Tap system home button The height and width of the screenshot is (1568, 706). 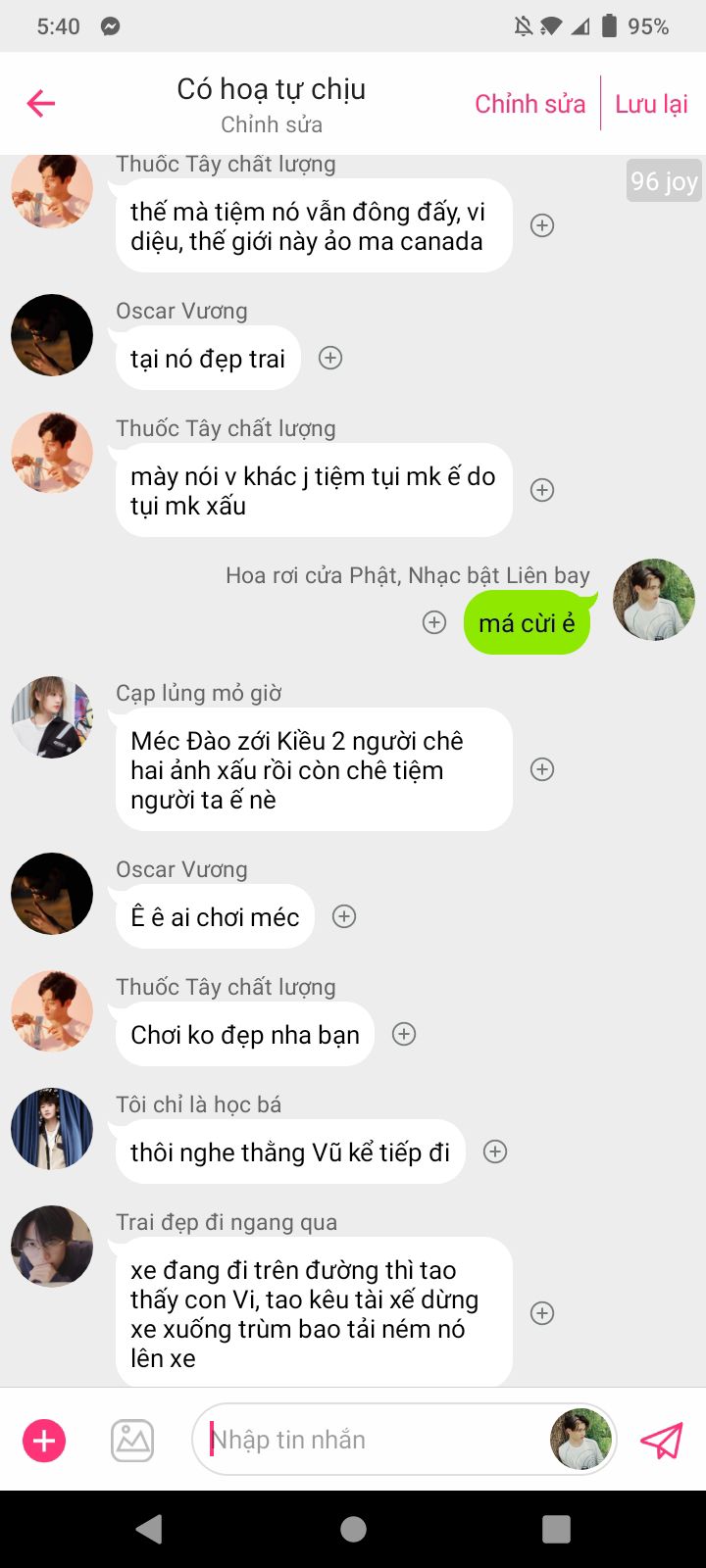353,1529
